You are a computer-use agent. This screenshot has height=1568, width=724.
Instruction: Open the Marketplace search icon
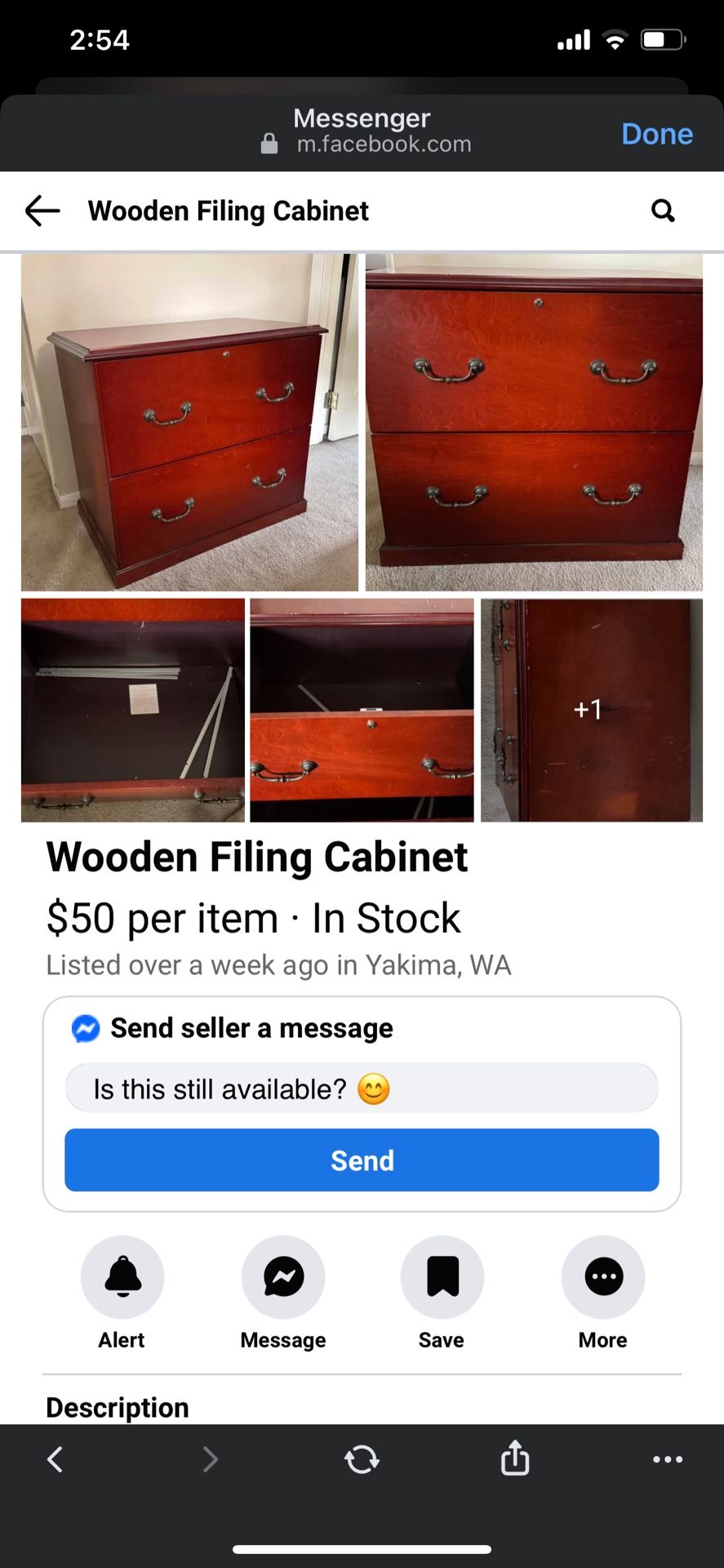[663, 210]
